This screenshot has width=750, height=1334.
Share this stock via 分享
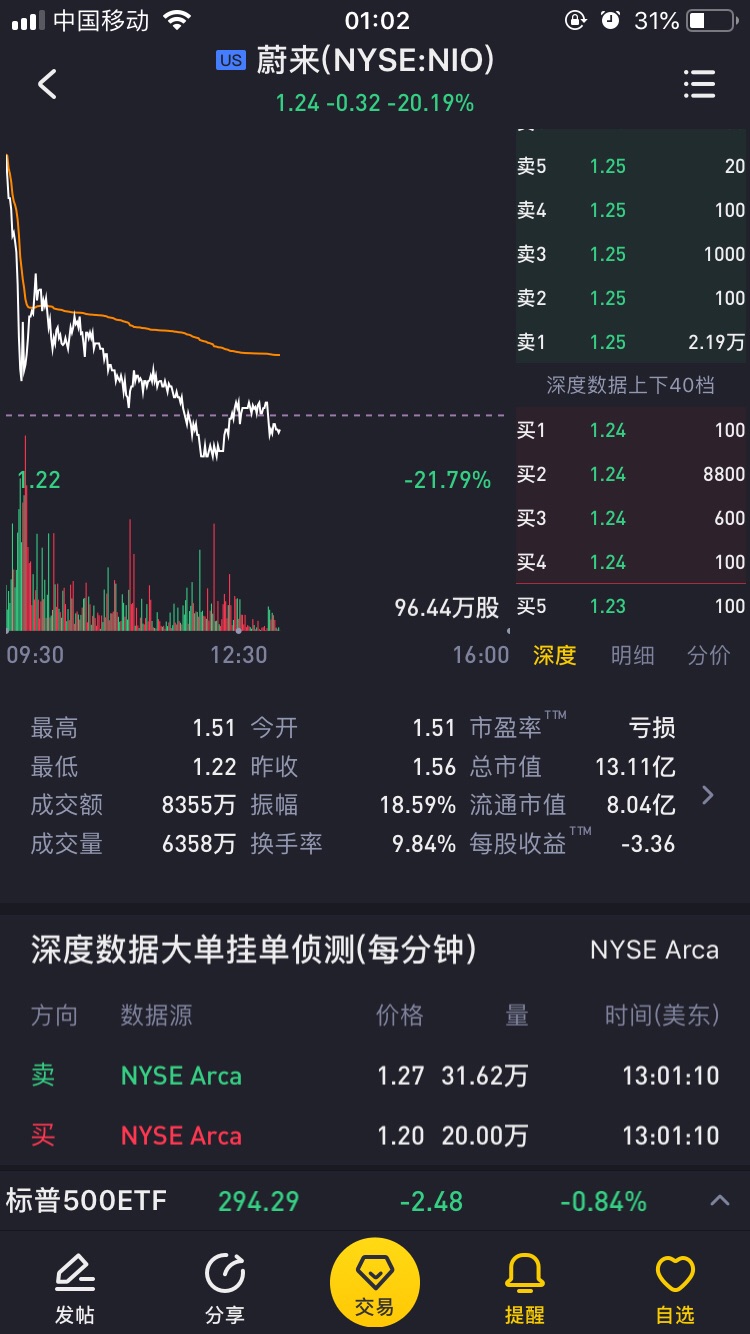(225, 1289)
